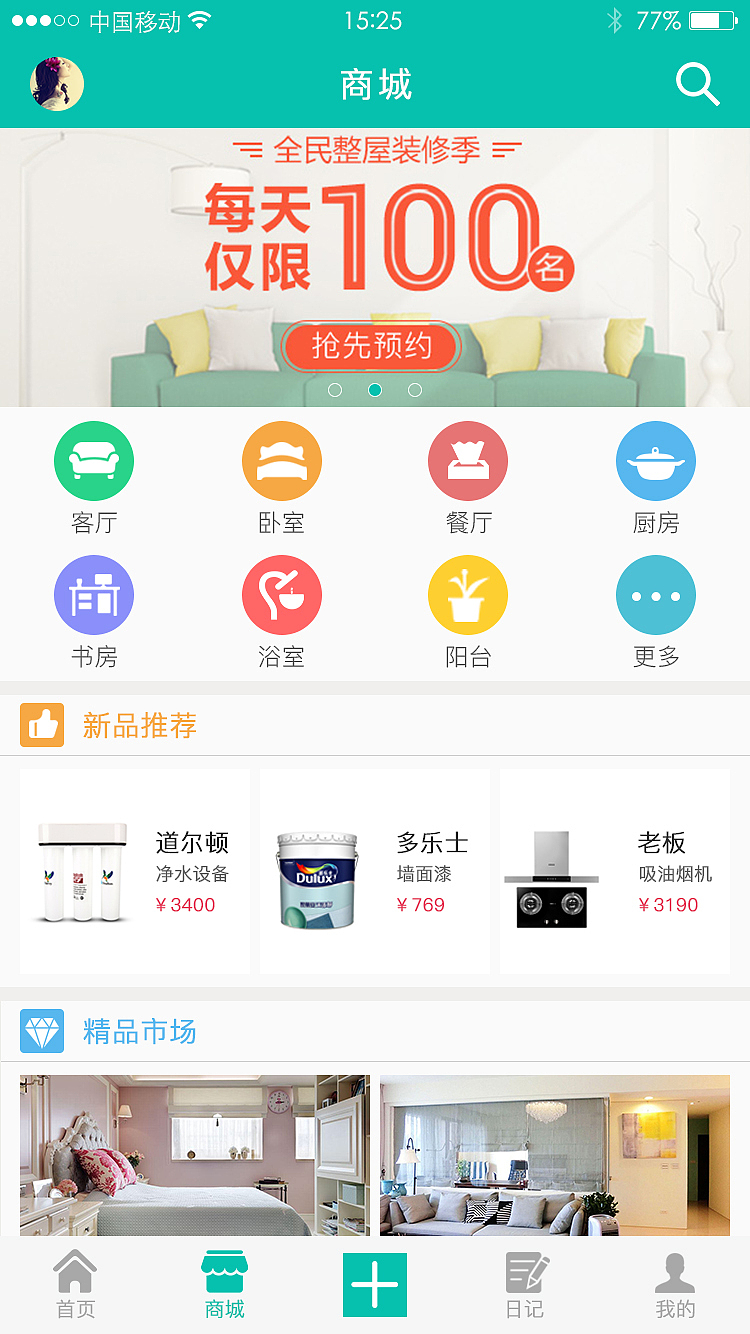Image resolution: width=750 pixels, height=1334 pixels.
Task: Open the 书房 study category icon
Action: pos(94,594)
